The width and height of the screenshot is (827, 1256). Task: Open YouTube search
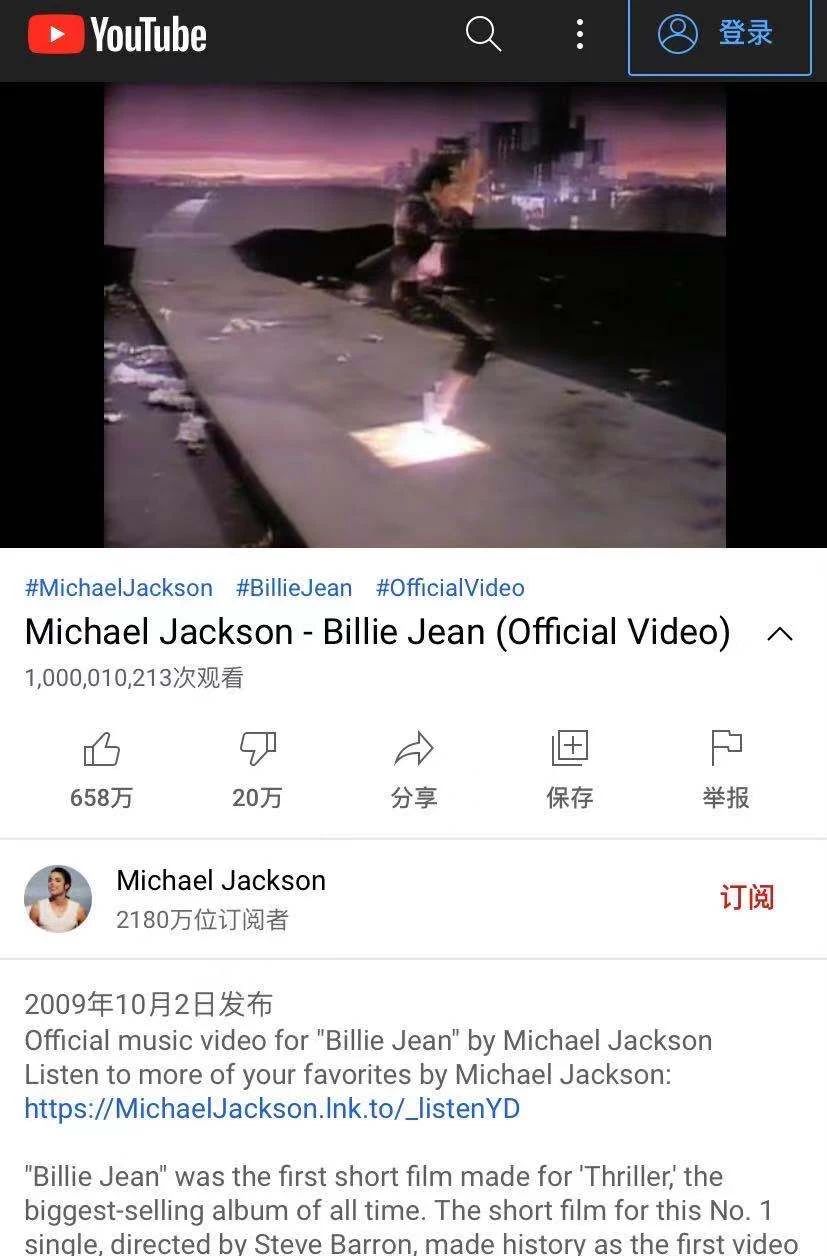483,35
